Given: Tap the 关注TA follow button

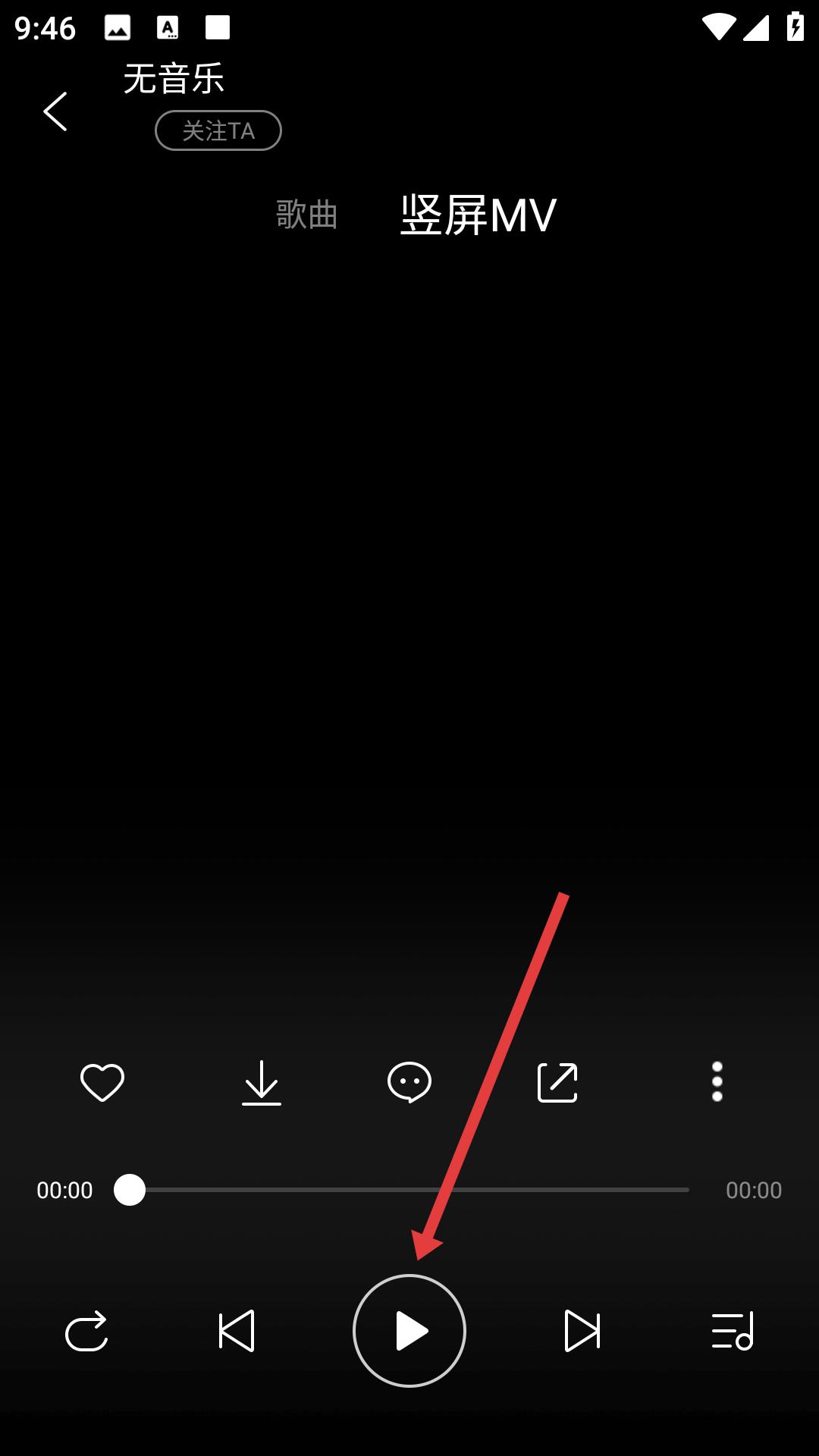Looking at the screenshot, I should [x=218, y=130].
